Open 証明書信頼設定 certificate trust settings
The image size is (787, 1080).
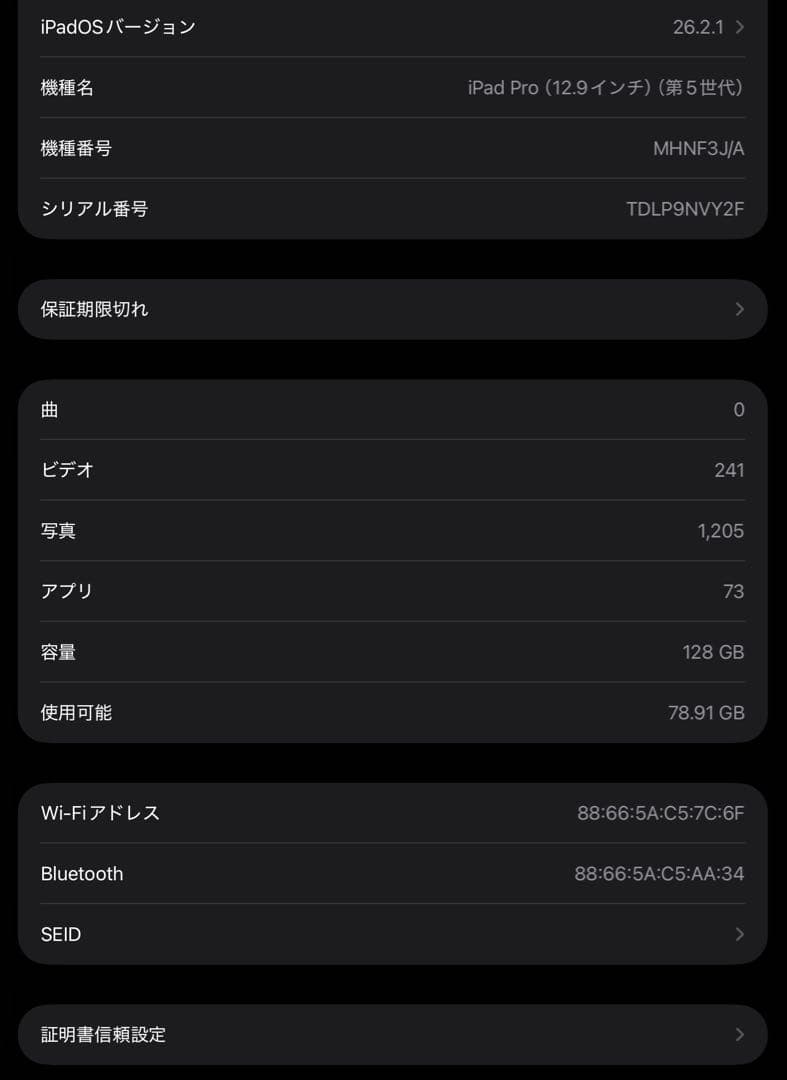click(x=390, y=1035)
